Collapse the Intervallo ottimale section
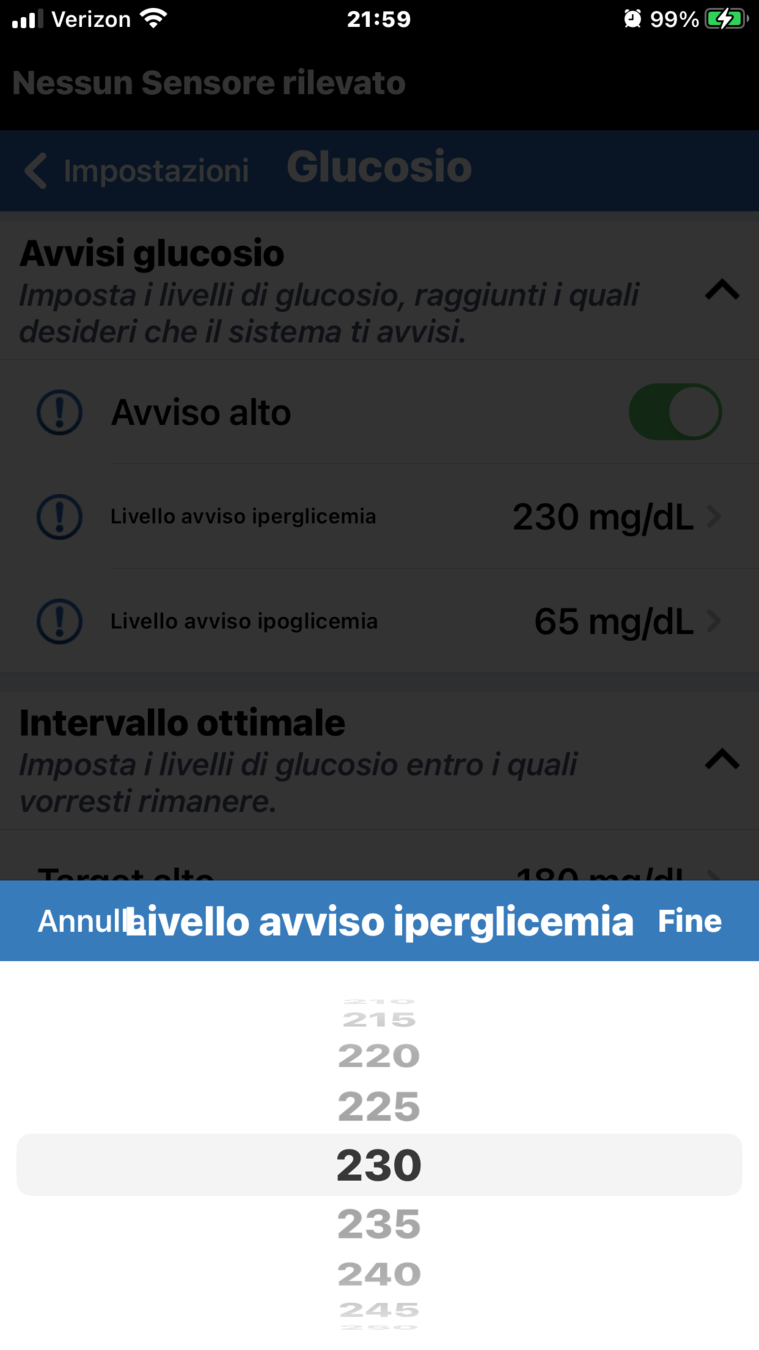Screen dimensions: 759x1350 coord(721,760)
